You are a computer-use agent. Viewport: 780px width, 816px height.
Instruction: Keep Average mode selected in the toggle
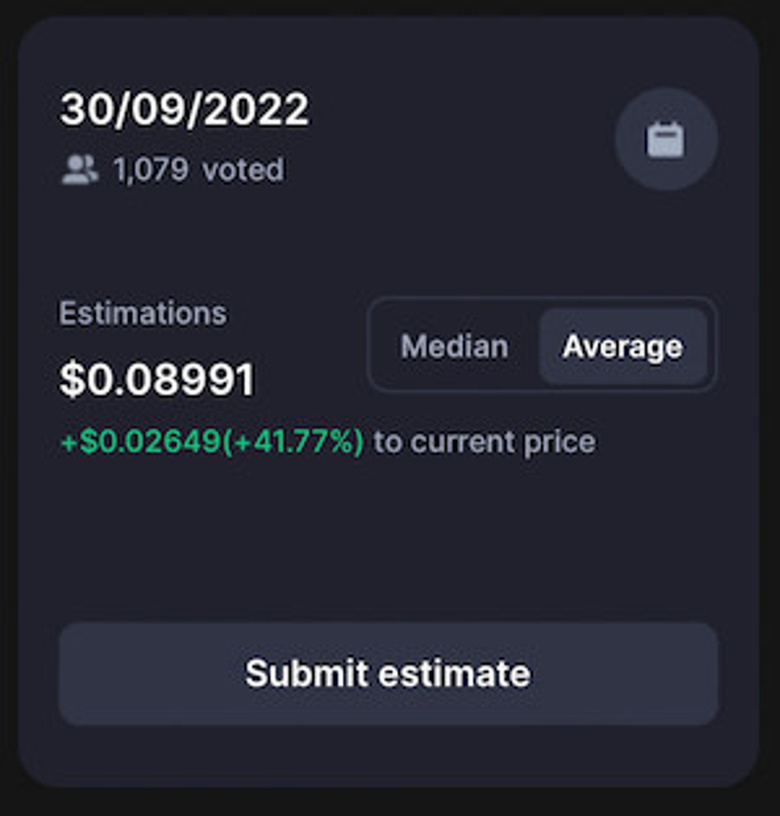623,346
